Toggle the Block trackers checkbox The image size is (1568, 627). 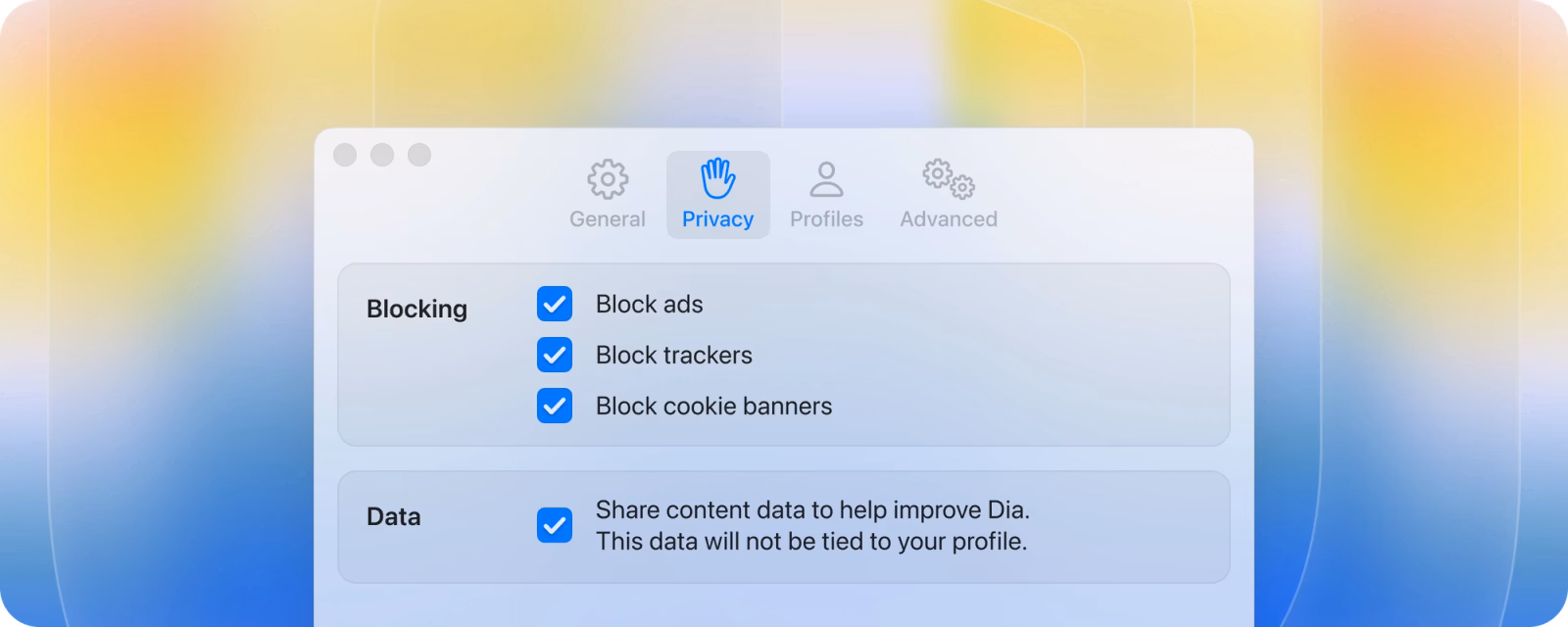click(x=555, y=355)
